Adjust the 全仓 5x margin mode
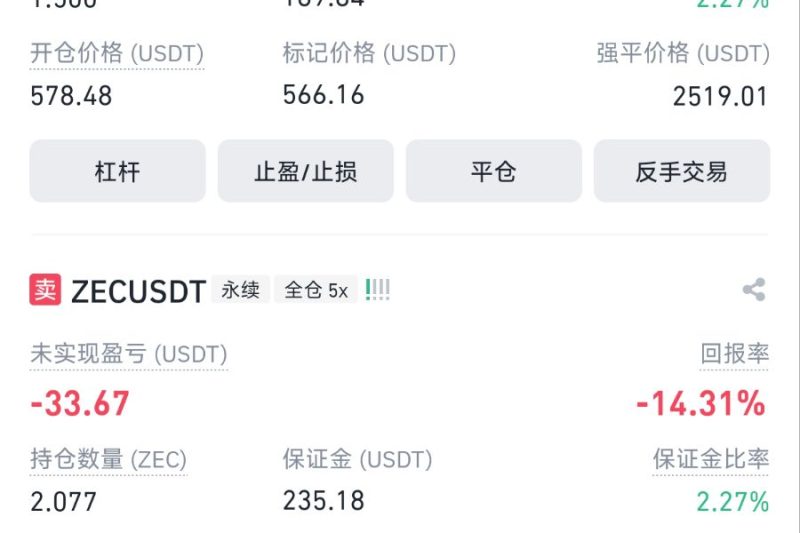The width and height of the screenshot is (800, 533). pyautogui.click(x=316, y=291)
